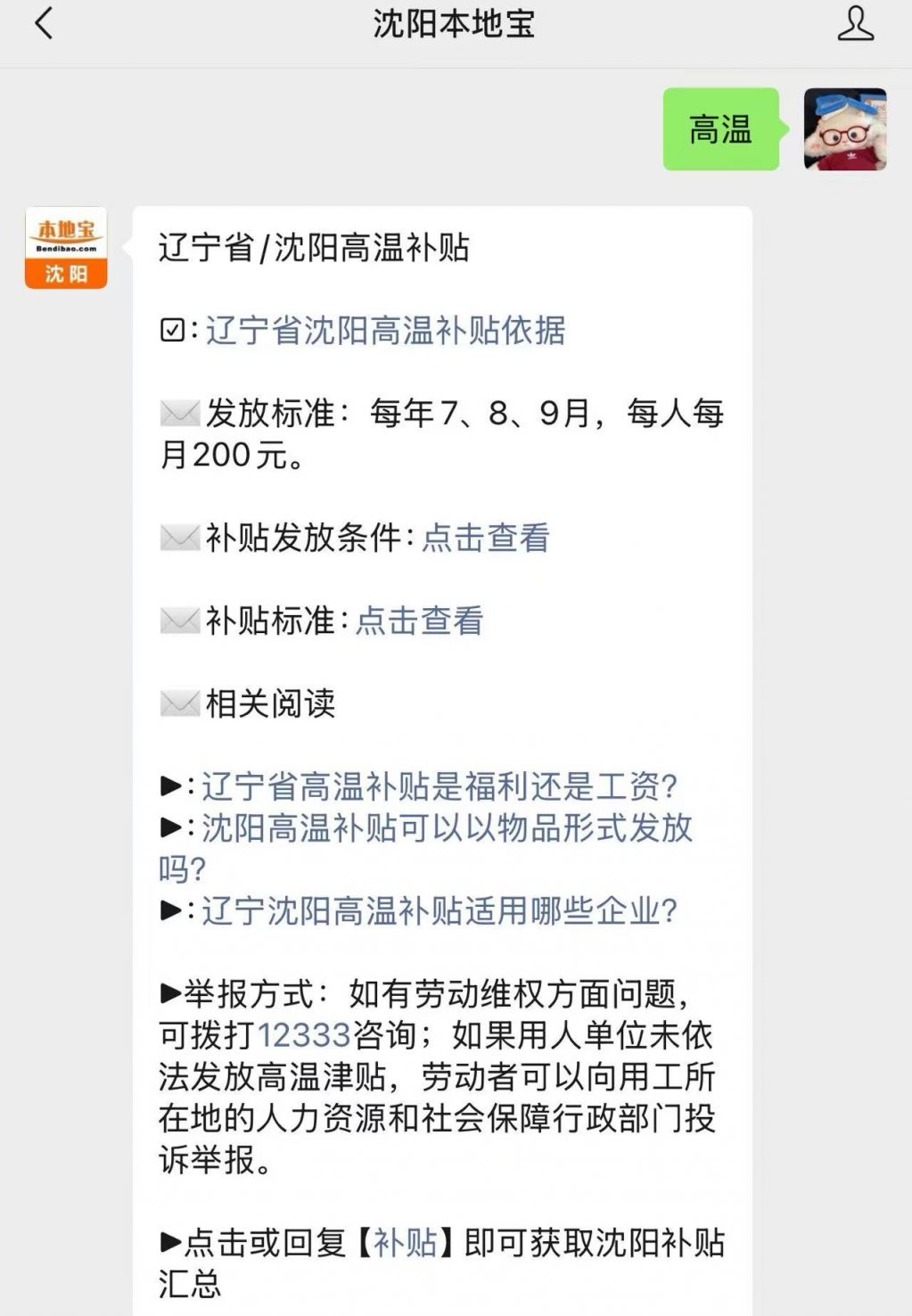The image size is (912, 1316).
Task: Tap the 12333 phone number link
Action: tap(303, 1035)
